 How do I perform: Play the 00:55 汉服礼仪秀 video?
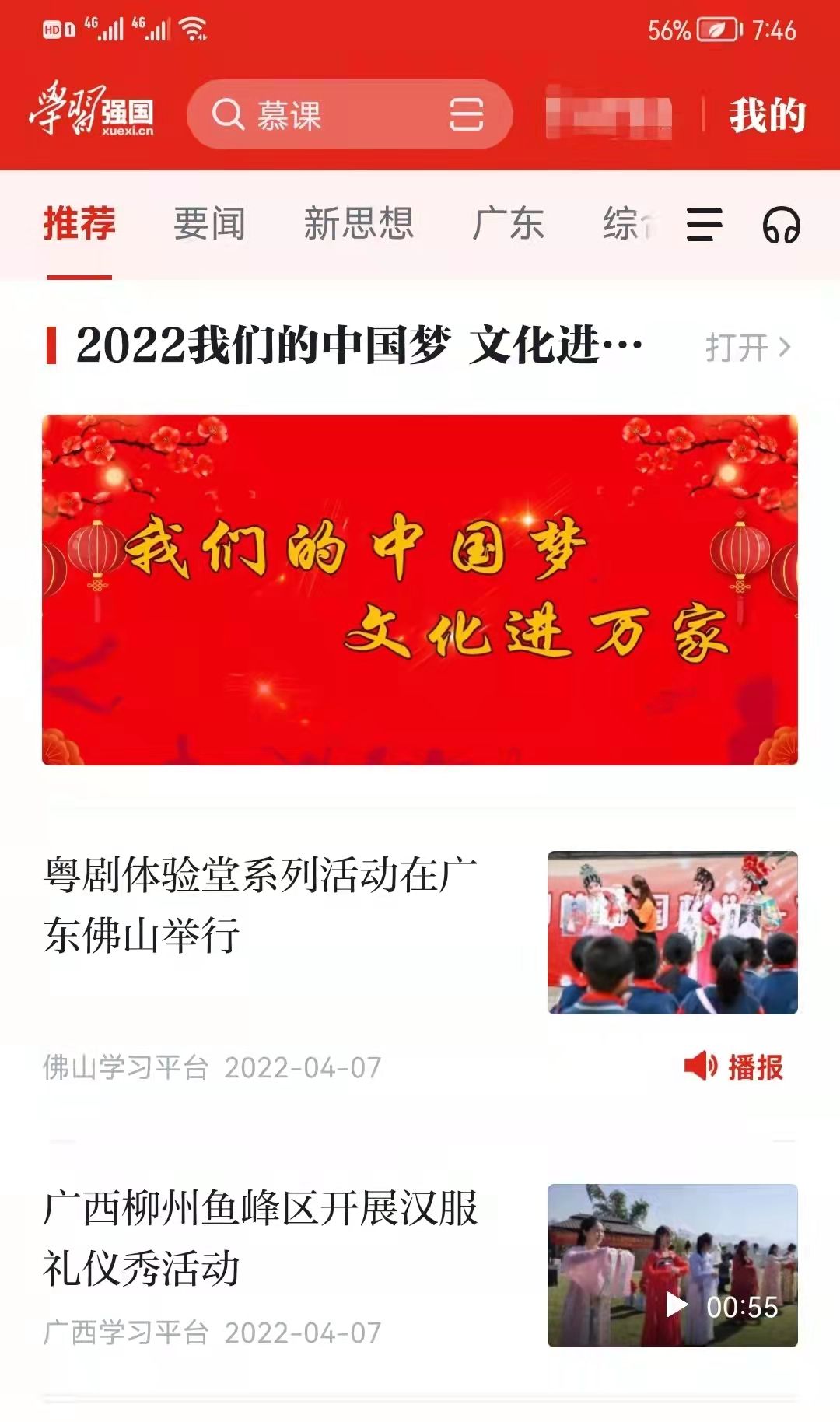pos(672,1266)
